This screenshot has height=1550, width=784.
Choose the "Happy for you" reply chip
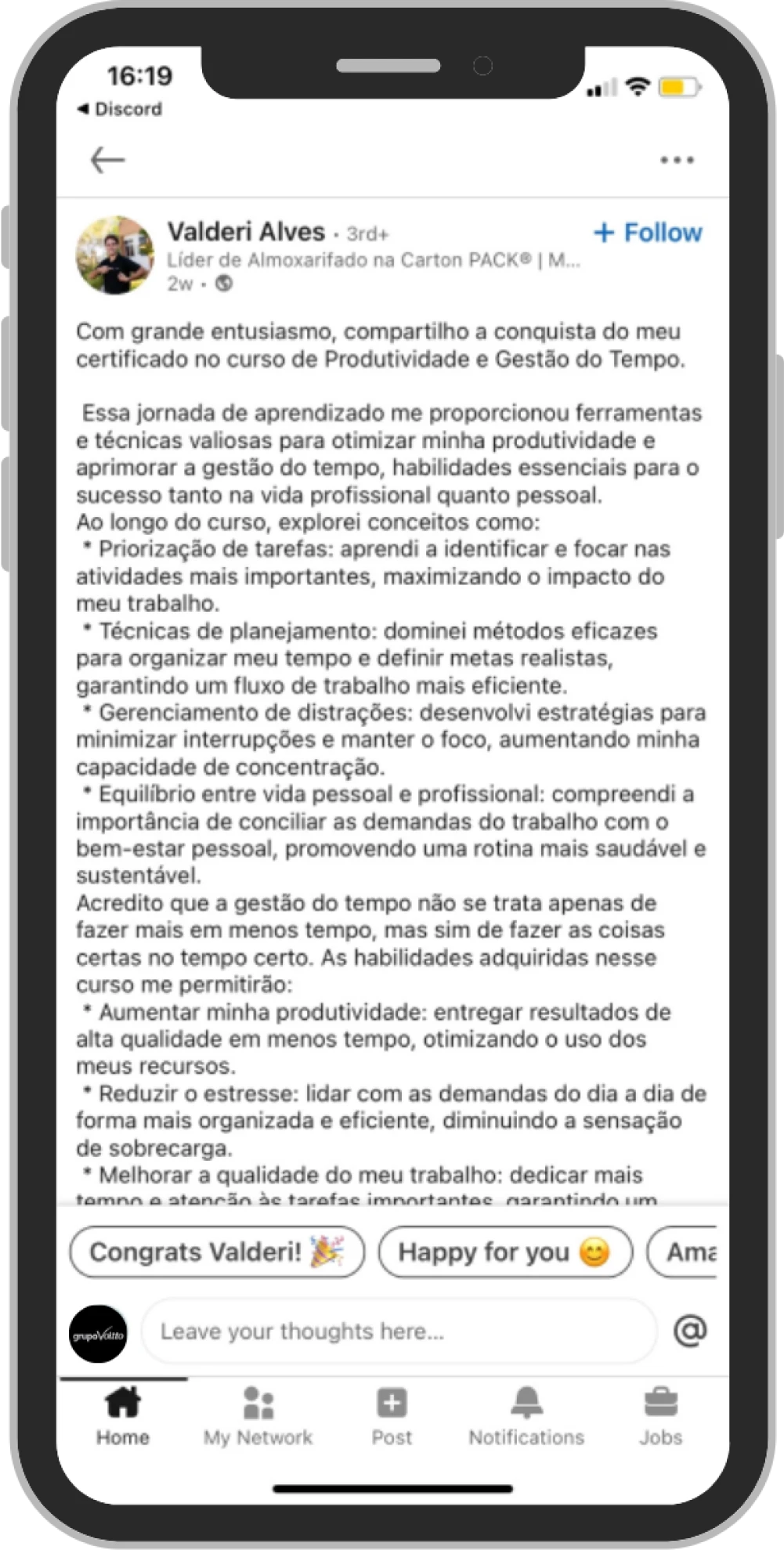pyautogui.click(x=504, y=1252)
